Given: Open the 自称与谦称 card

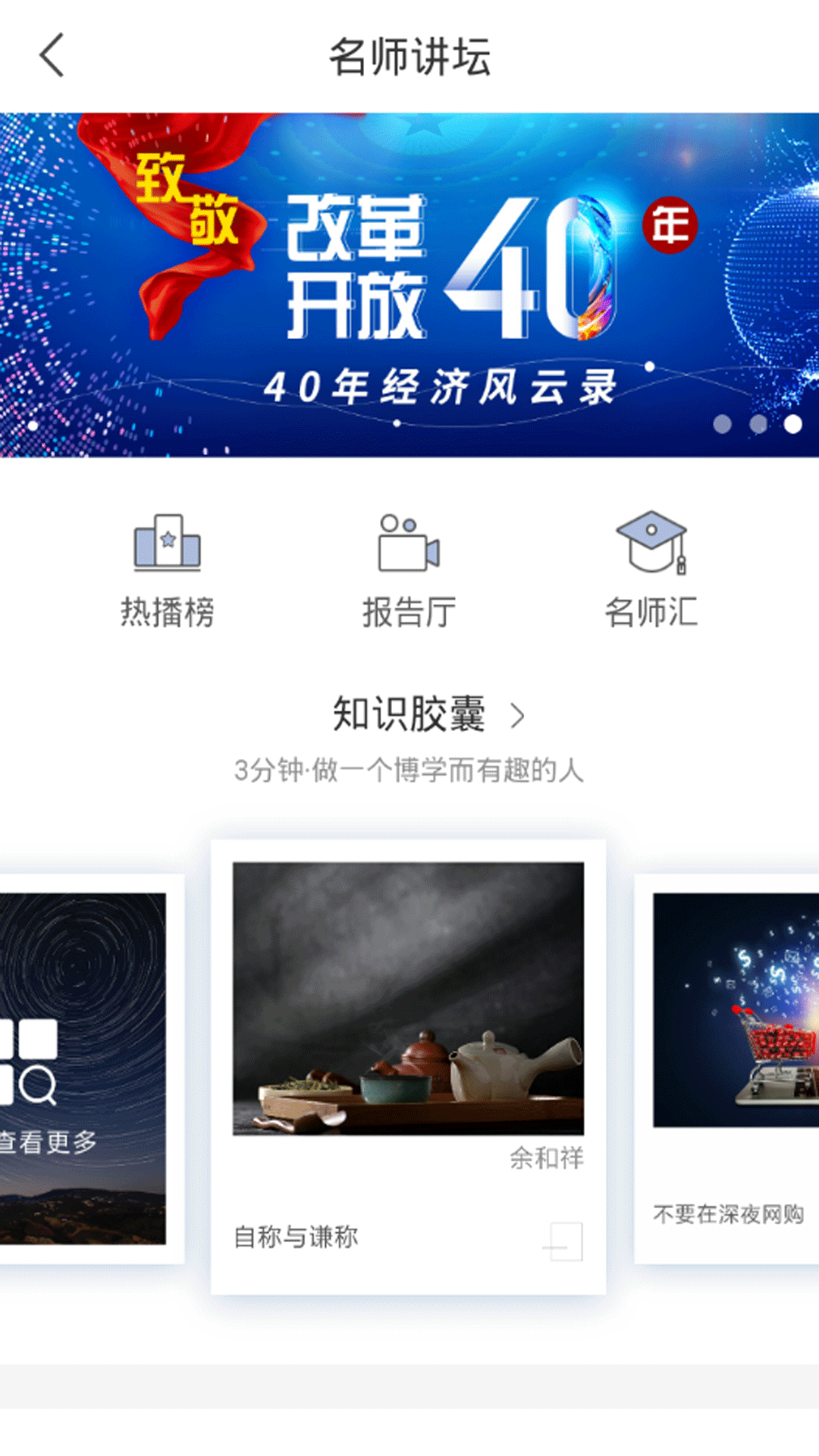Looking at the screenshot, I should click(408, 1065).
